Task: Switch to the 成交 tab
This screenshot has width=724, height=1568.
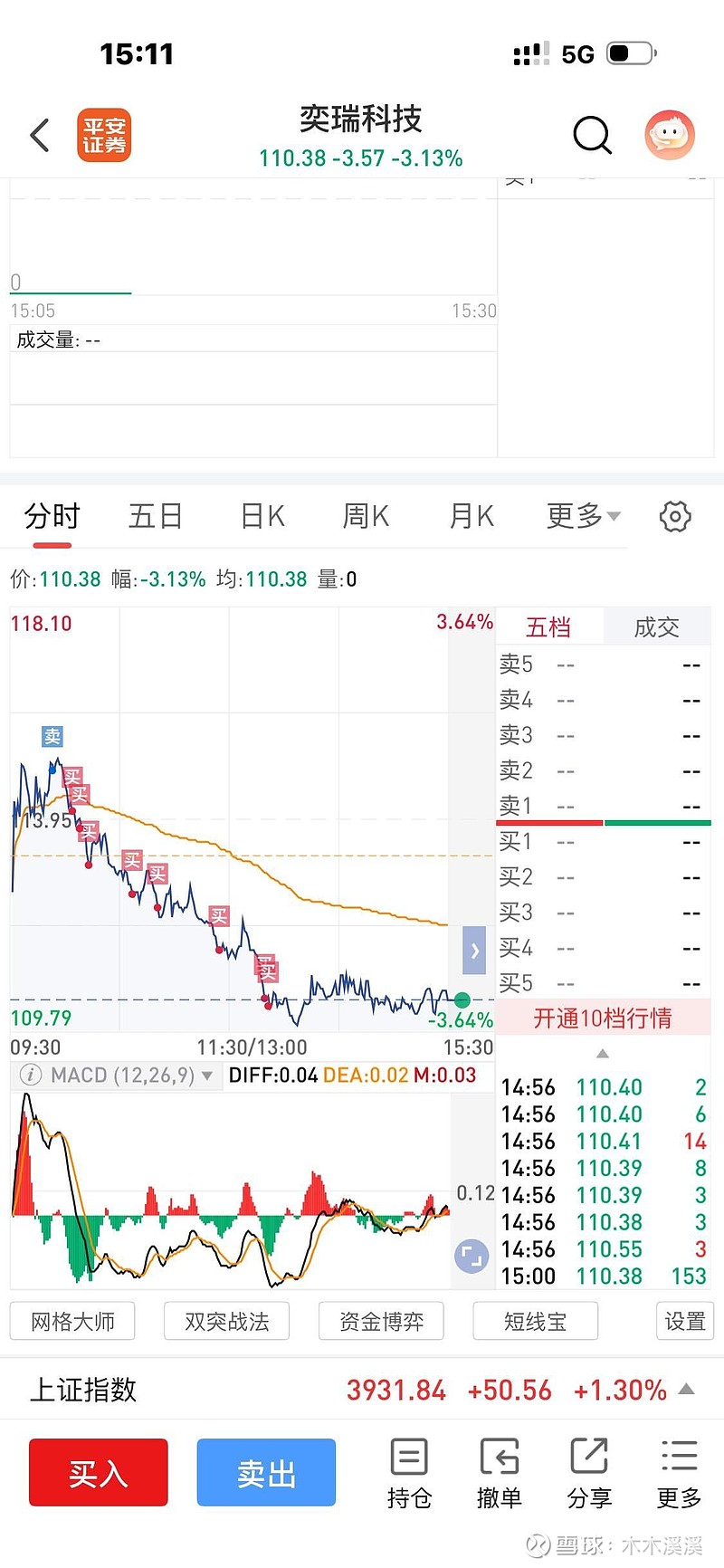Action: pos(656,627)
